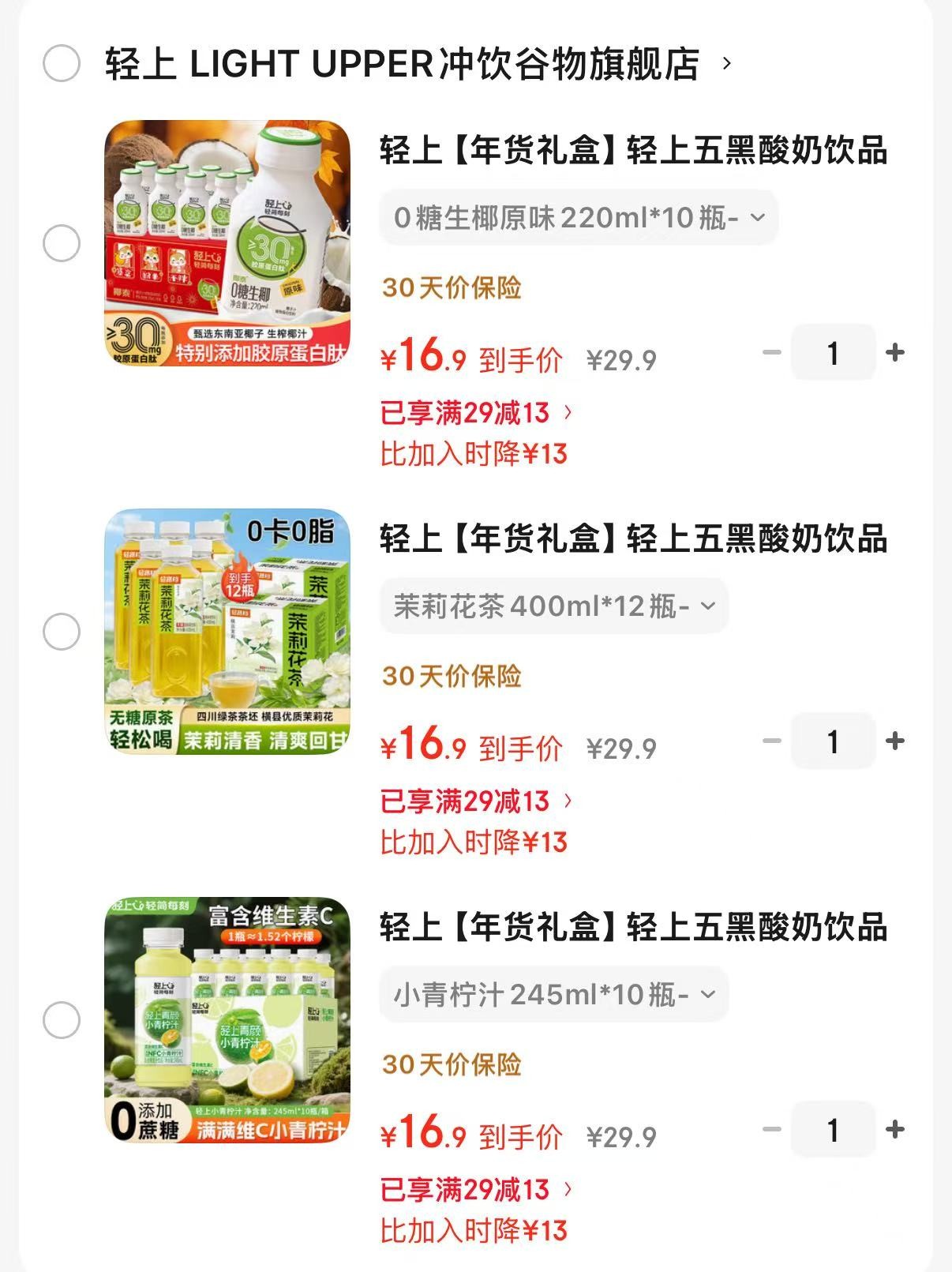
Task: Open the 小青柠汁 product image
Action: tap(227, 1020)
